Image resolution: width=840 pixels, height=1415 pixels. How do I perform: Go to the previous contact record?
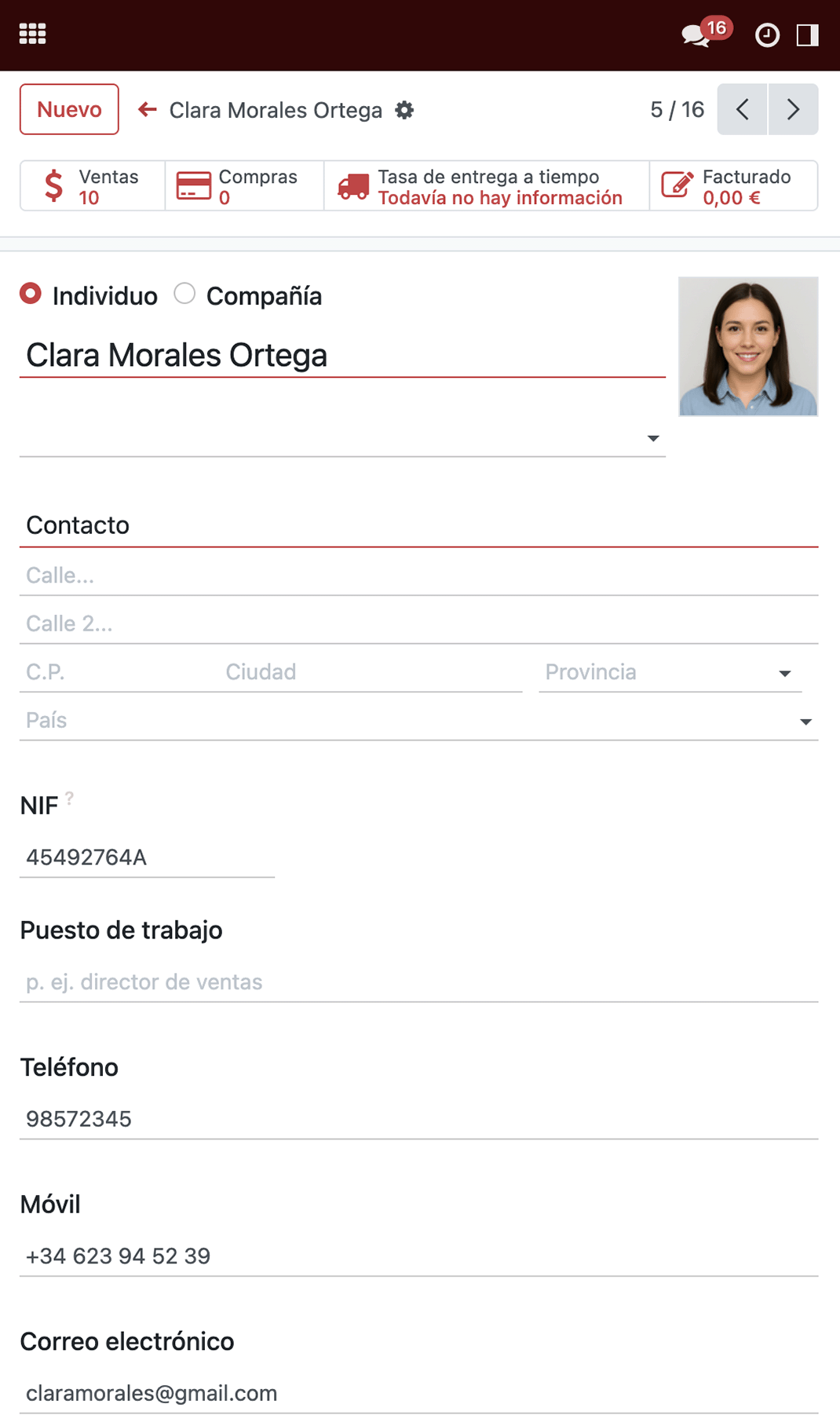(x=742, y=109)
